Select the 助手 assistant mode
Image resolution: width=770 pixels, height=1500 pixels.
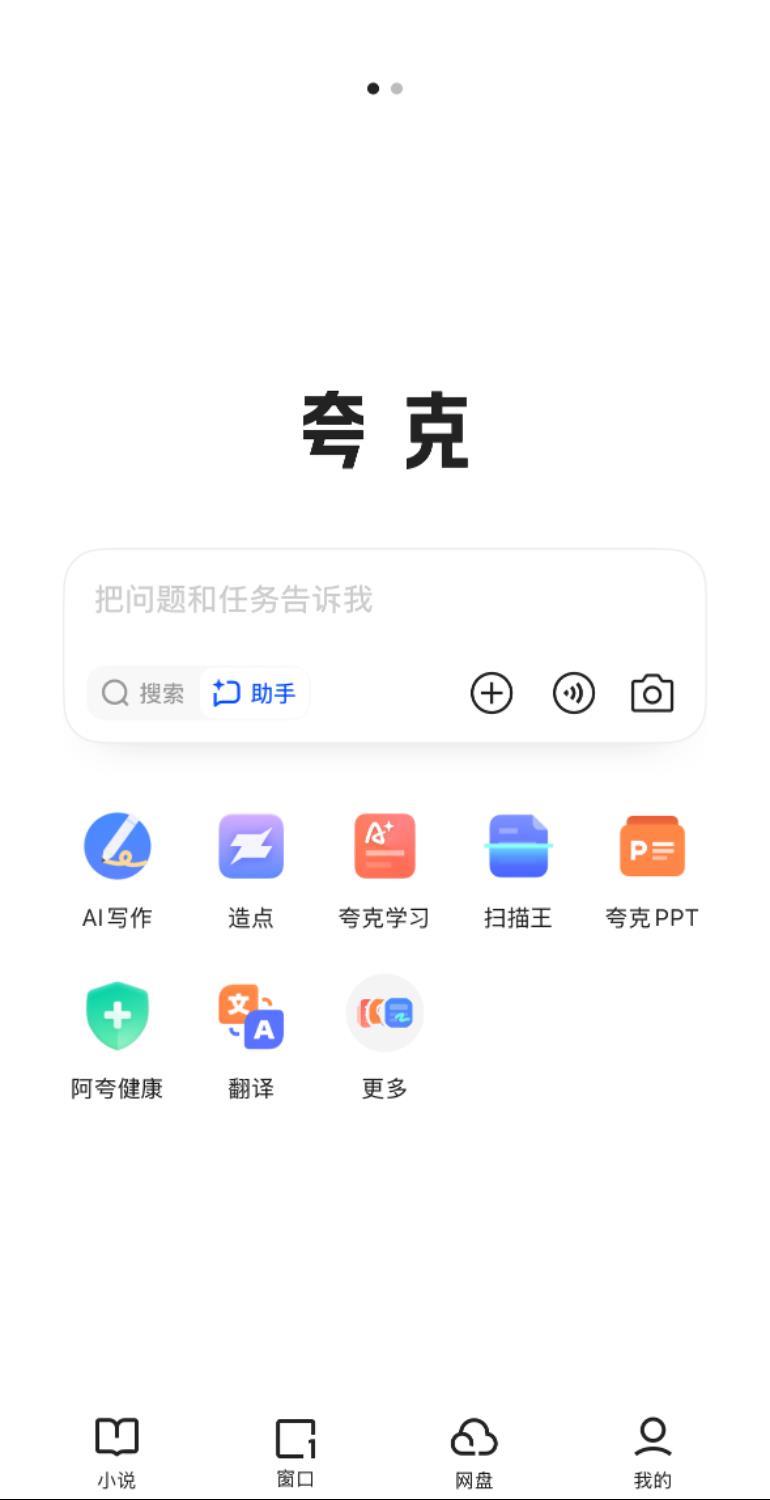(x=255, y=693)
